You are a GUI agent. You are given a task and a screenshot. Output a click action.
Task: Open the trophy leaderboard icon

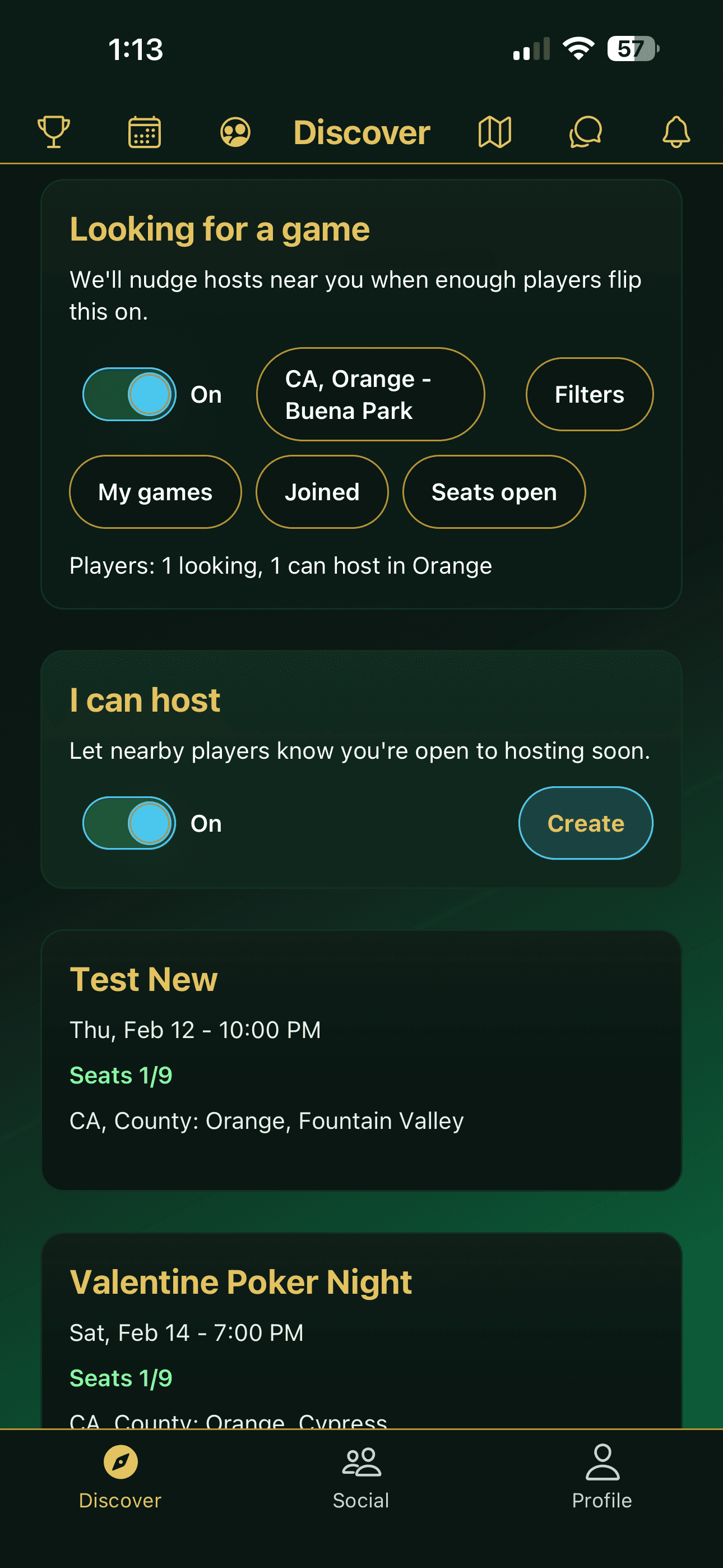[x=54, y=131]
